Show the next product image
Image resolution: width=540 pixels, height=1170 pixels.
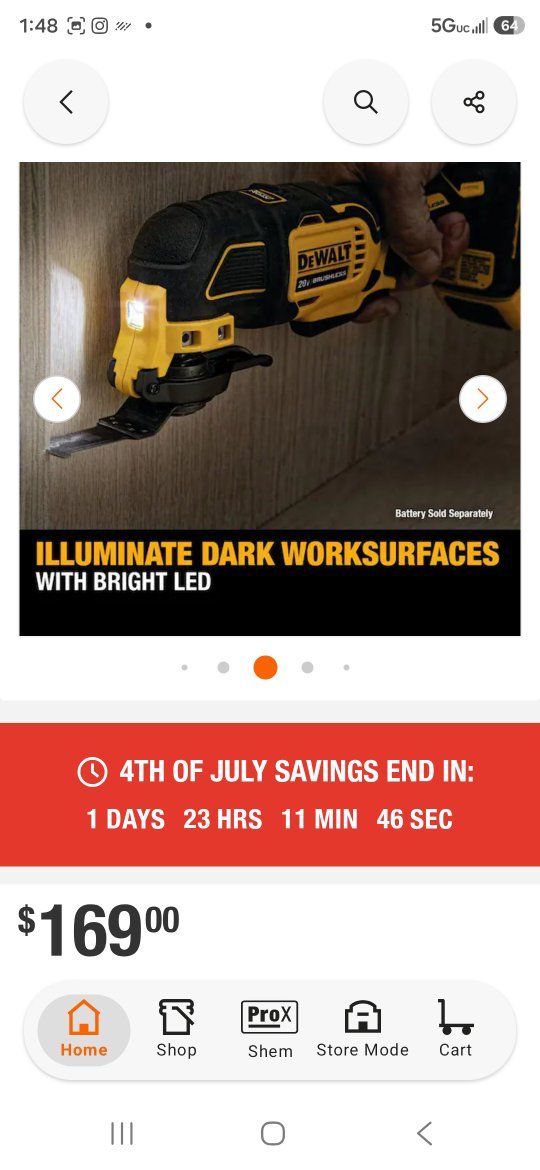pyautogui.click(x=483, y=399)
